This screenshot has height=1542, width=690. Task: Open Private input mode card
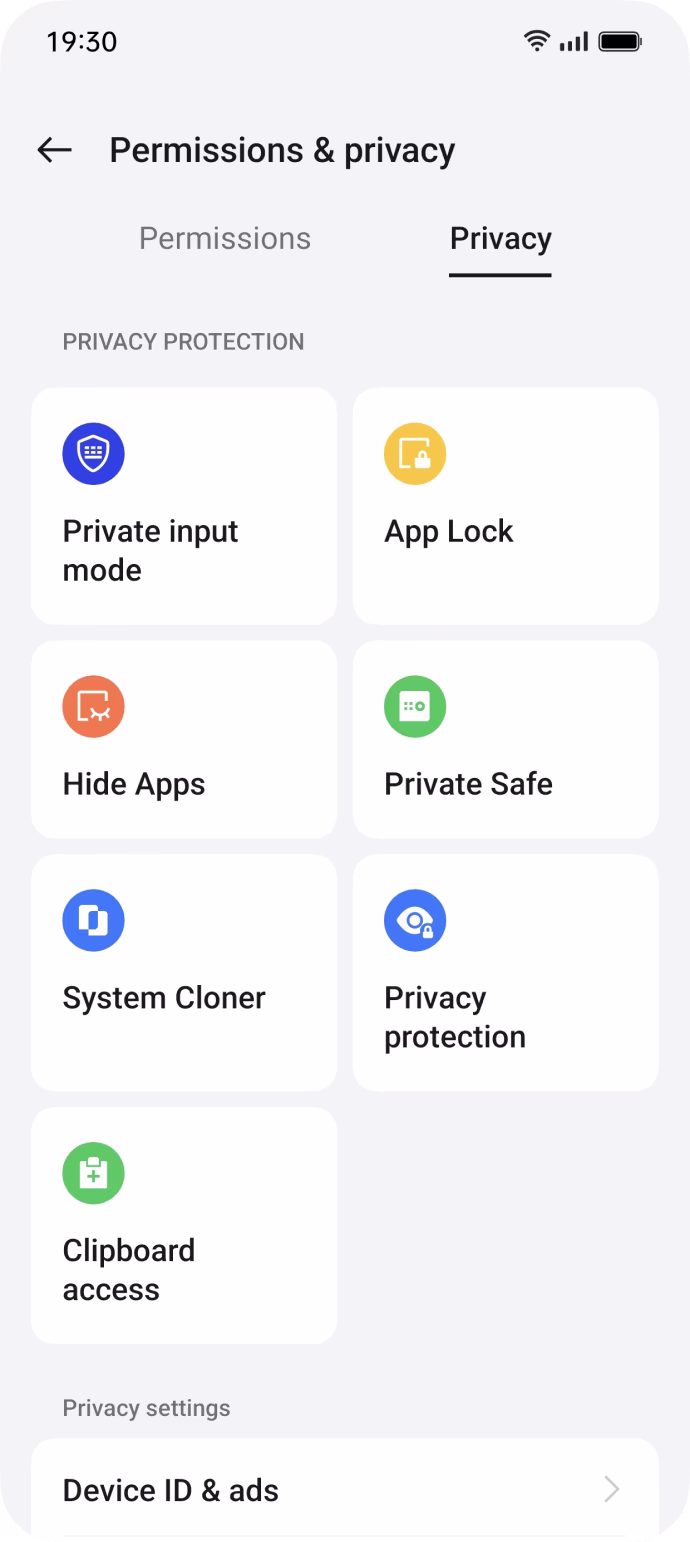[x=184, y=506]
